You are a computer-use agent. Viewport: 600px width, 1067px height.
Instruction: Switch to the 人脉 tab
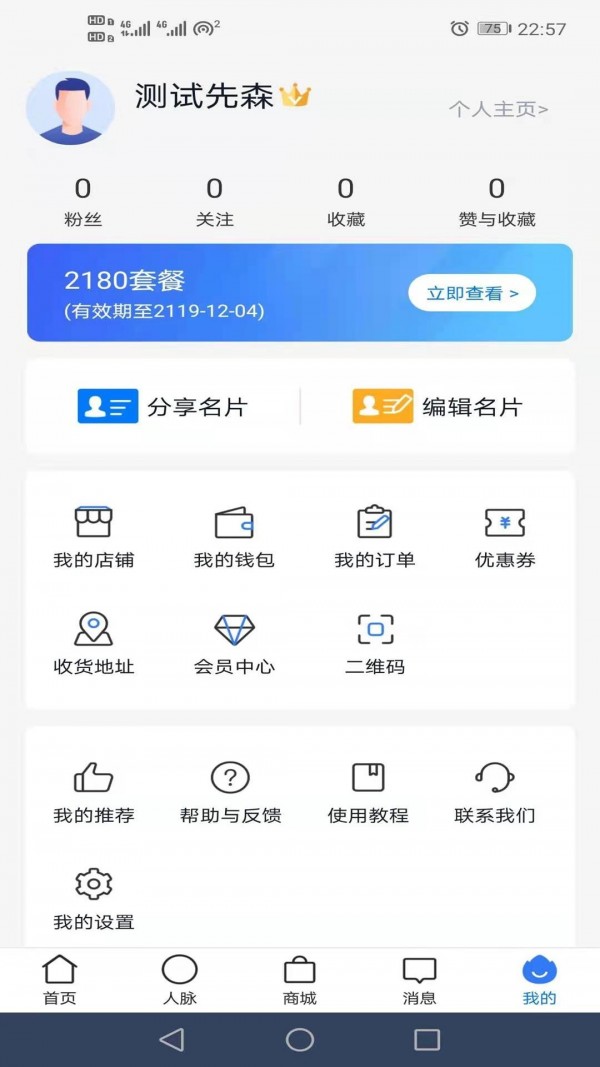(x=180, y=980)
